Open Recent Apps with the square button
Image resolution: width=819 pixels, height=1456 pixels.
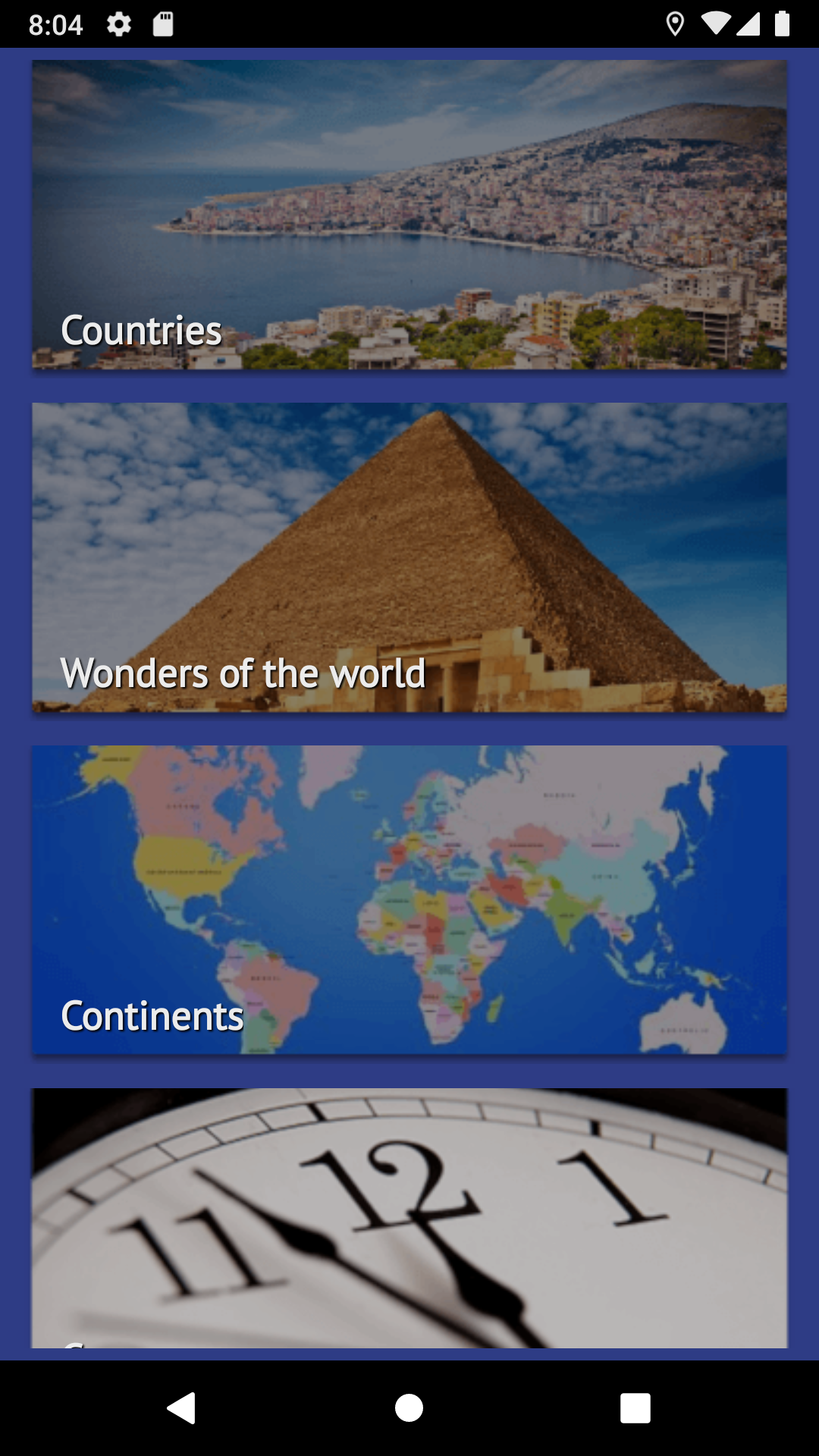point(637,1409)
